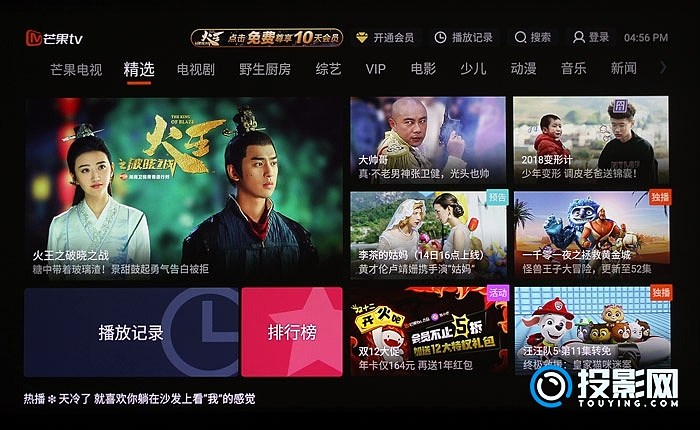Switch to the 新闻 tab
This screenshot has height=430, width=700.
click(x=623, y=69)
